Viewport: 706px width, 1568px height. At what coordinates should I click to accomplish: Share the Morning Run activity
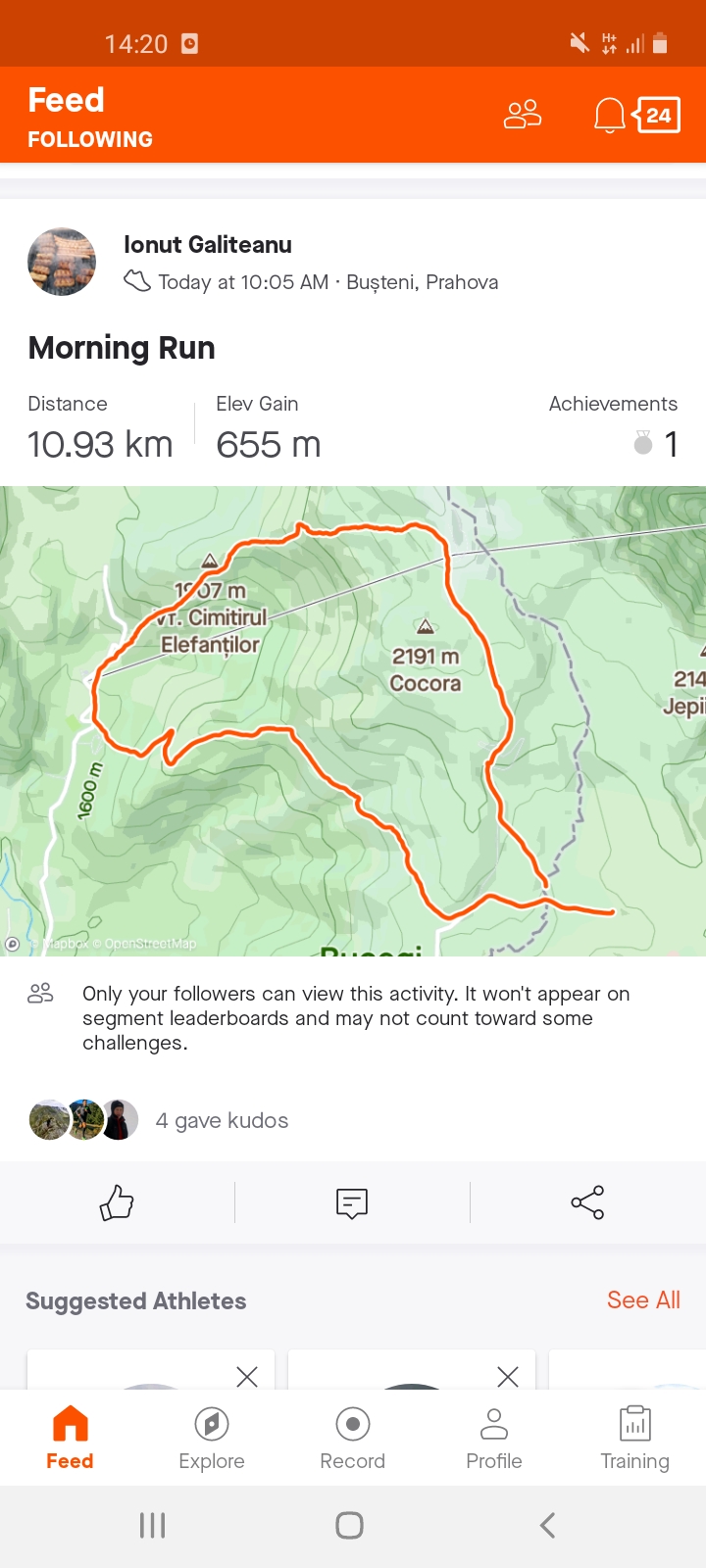pos(587,1202)
